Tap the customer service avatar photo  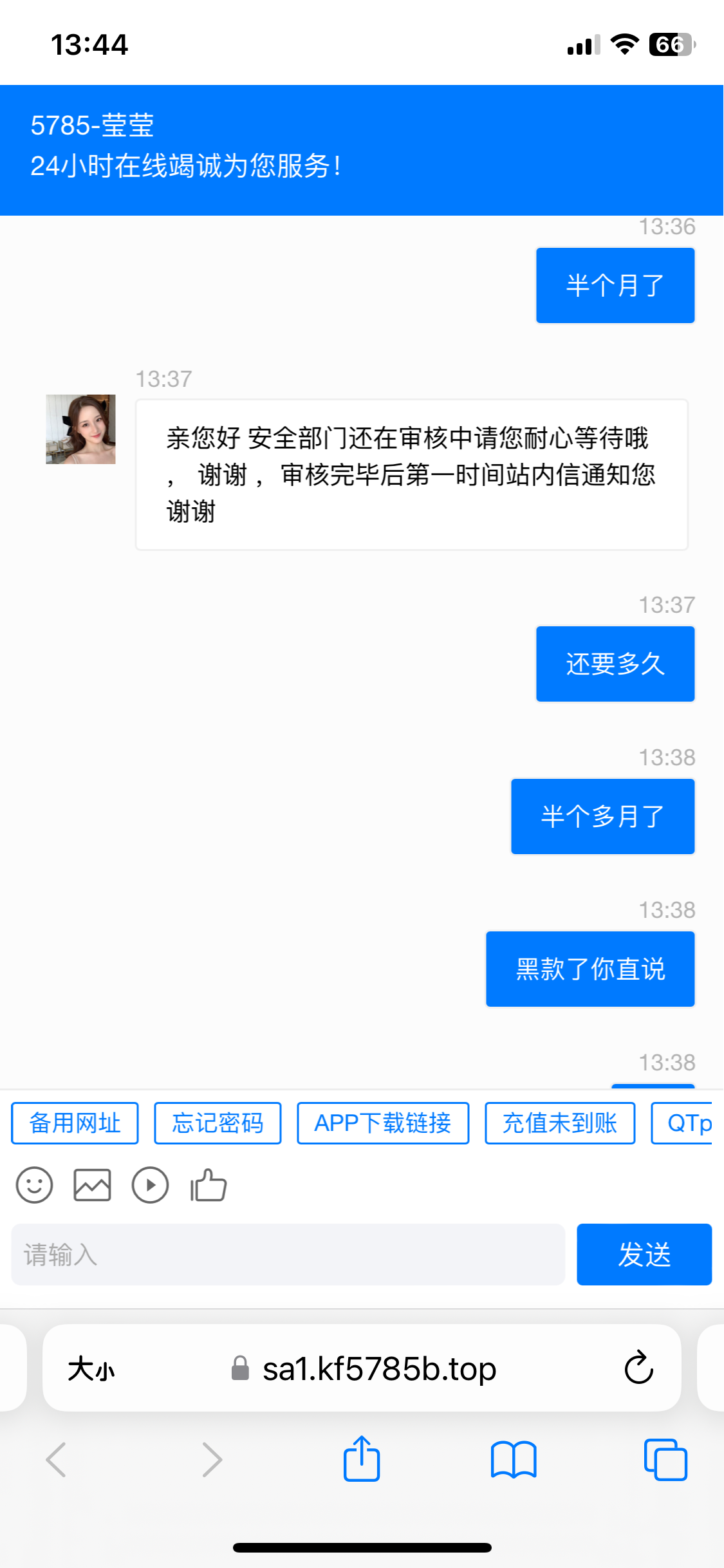tap(80, 428)
